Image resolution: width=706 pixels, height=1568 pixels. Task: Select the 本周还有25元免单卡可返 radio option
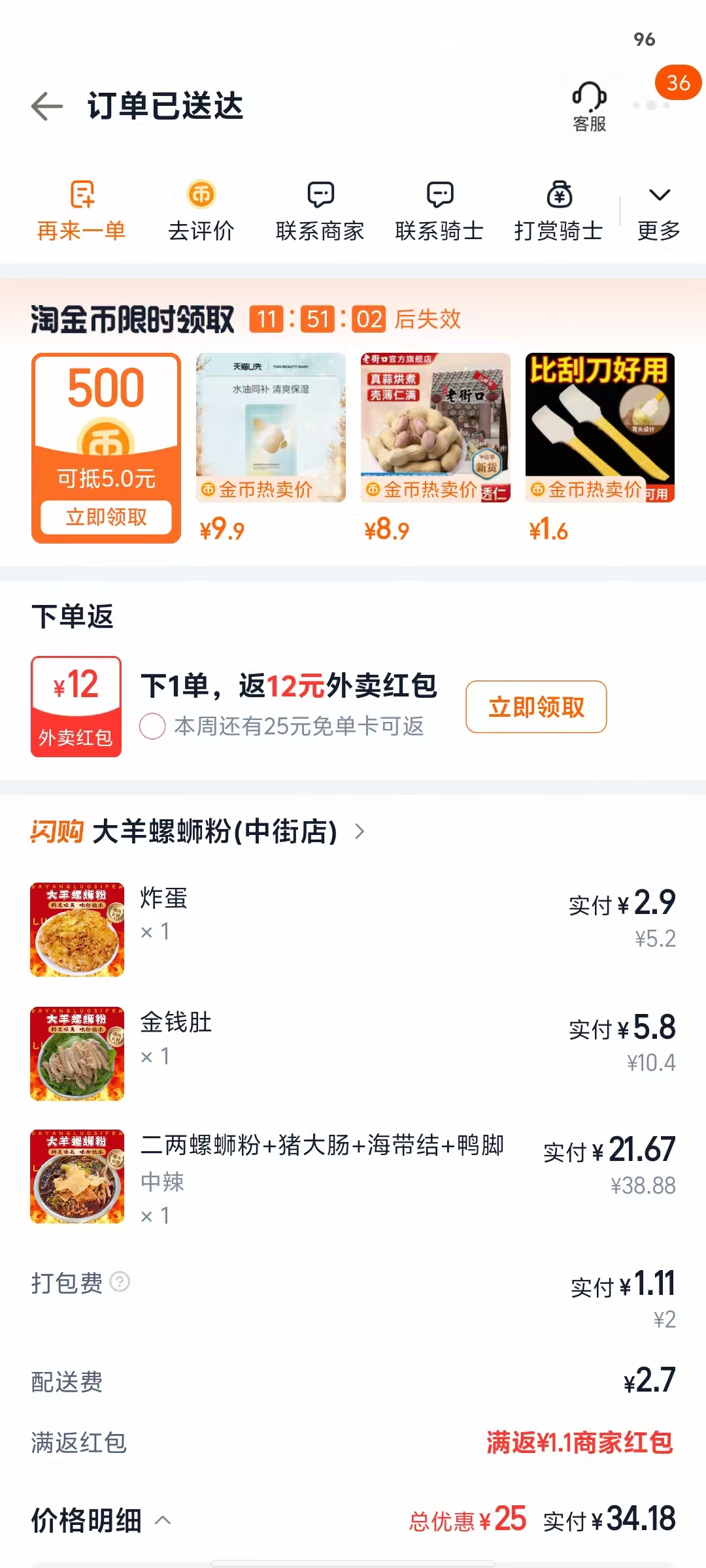[152, 727]
